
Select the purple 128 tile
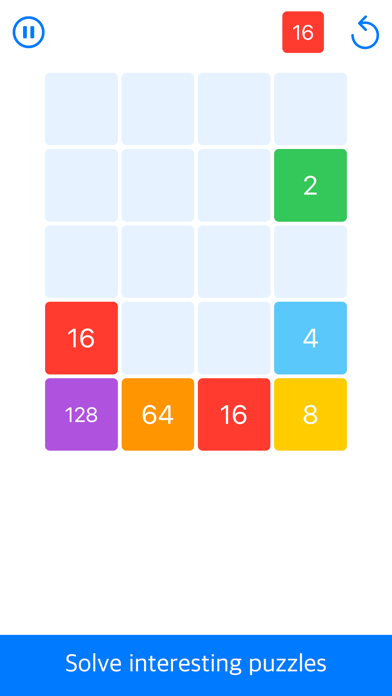pos(81,414)
